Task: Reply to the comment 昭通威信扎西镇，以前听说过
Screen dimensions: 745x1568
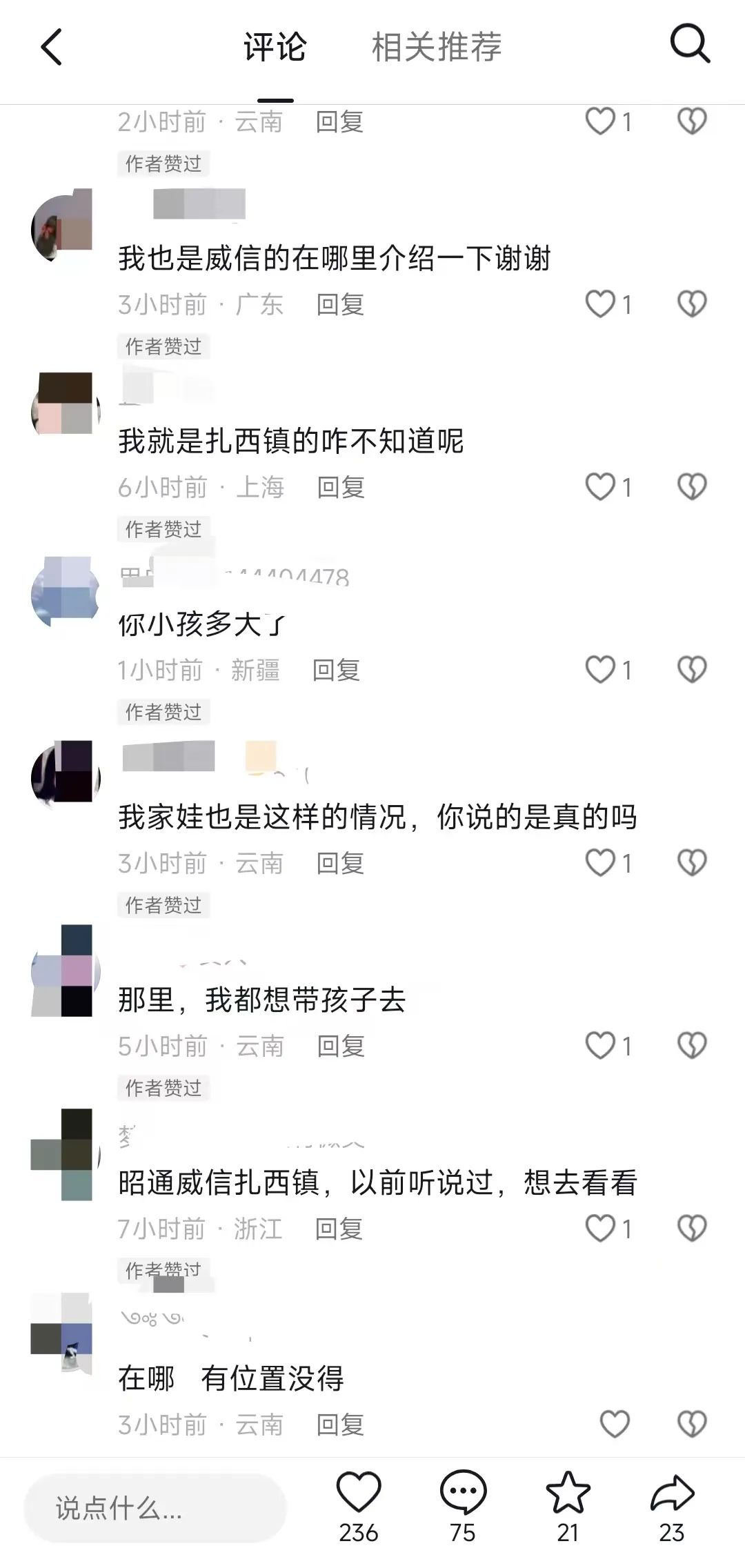Action: [x=339, y=1229]
